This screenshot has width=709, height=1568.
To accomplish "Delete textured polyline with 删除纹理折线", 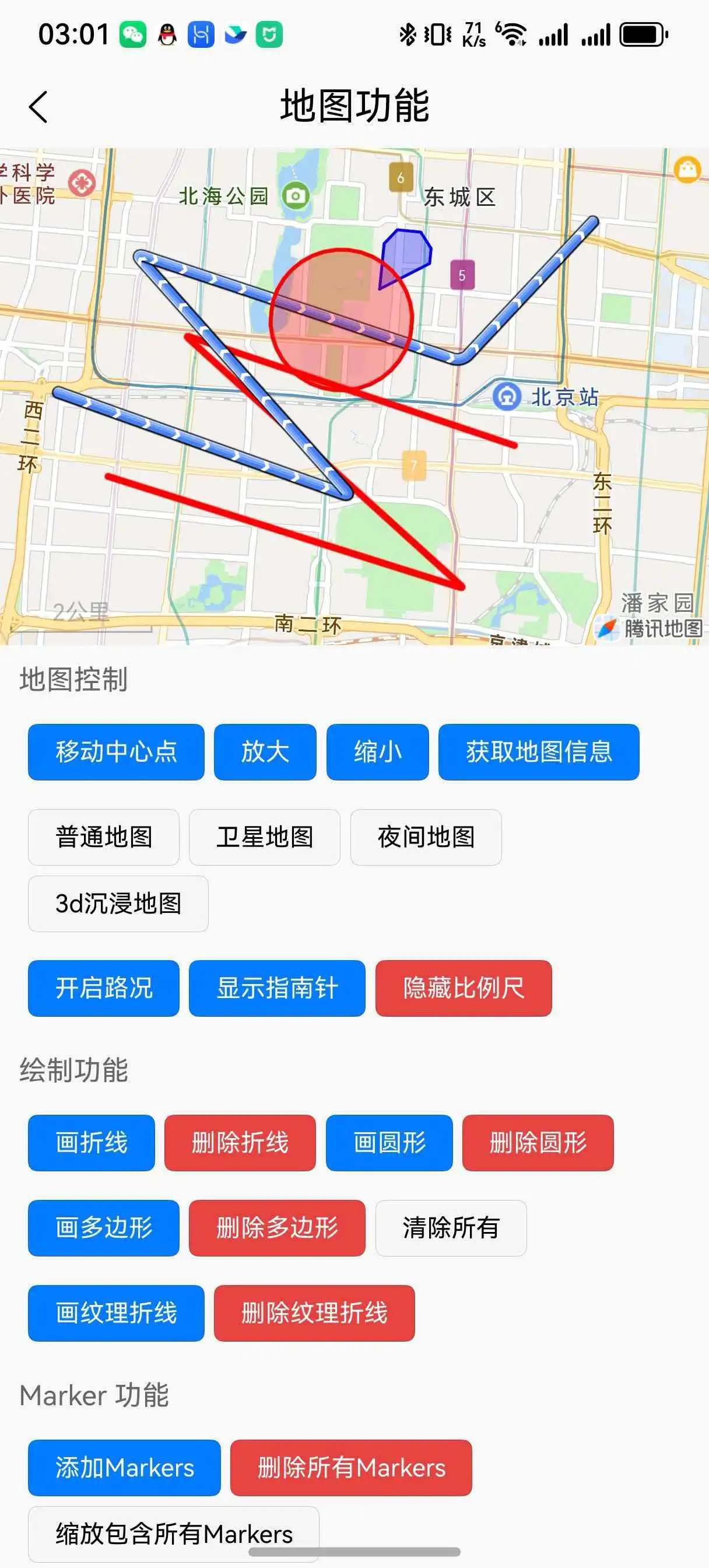I will [314, 1313].
